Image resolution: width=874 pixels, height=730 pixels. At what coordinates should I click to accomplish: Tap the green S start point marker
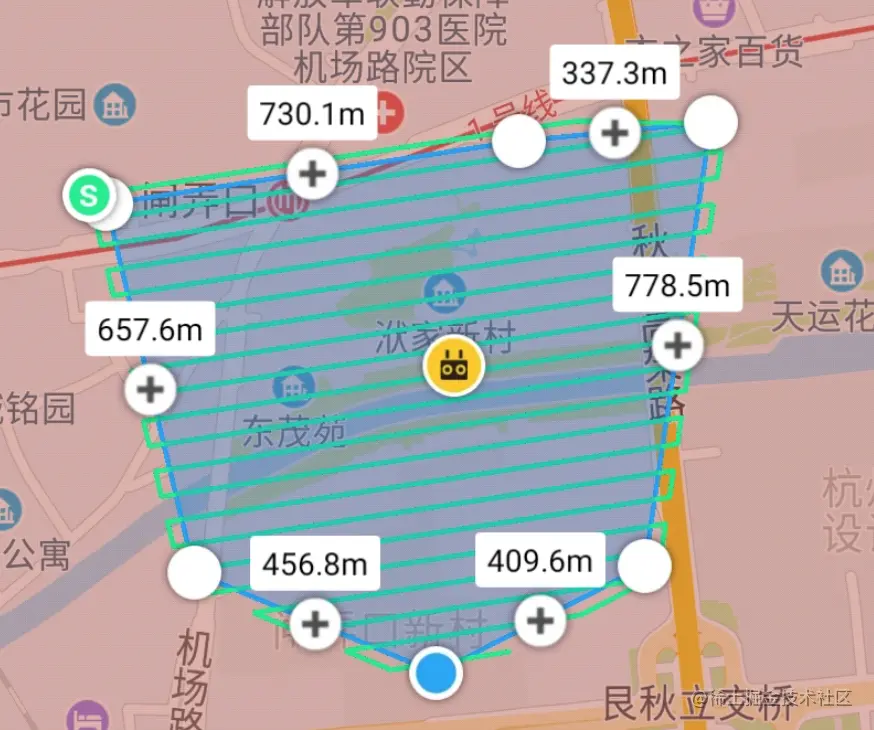click(90, 195)
